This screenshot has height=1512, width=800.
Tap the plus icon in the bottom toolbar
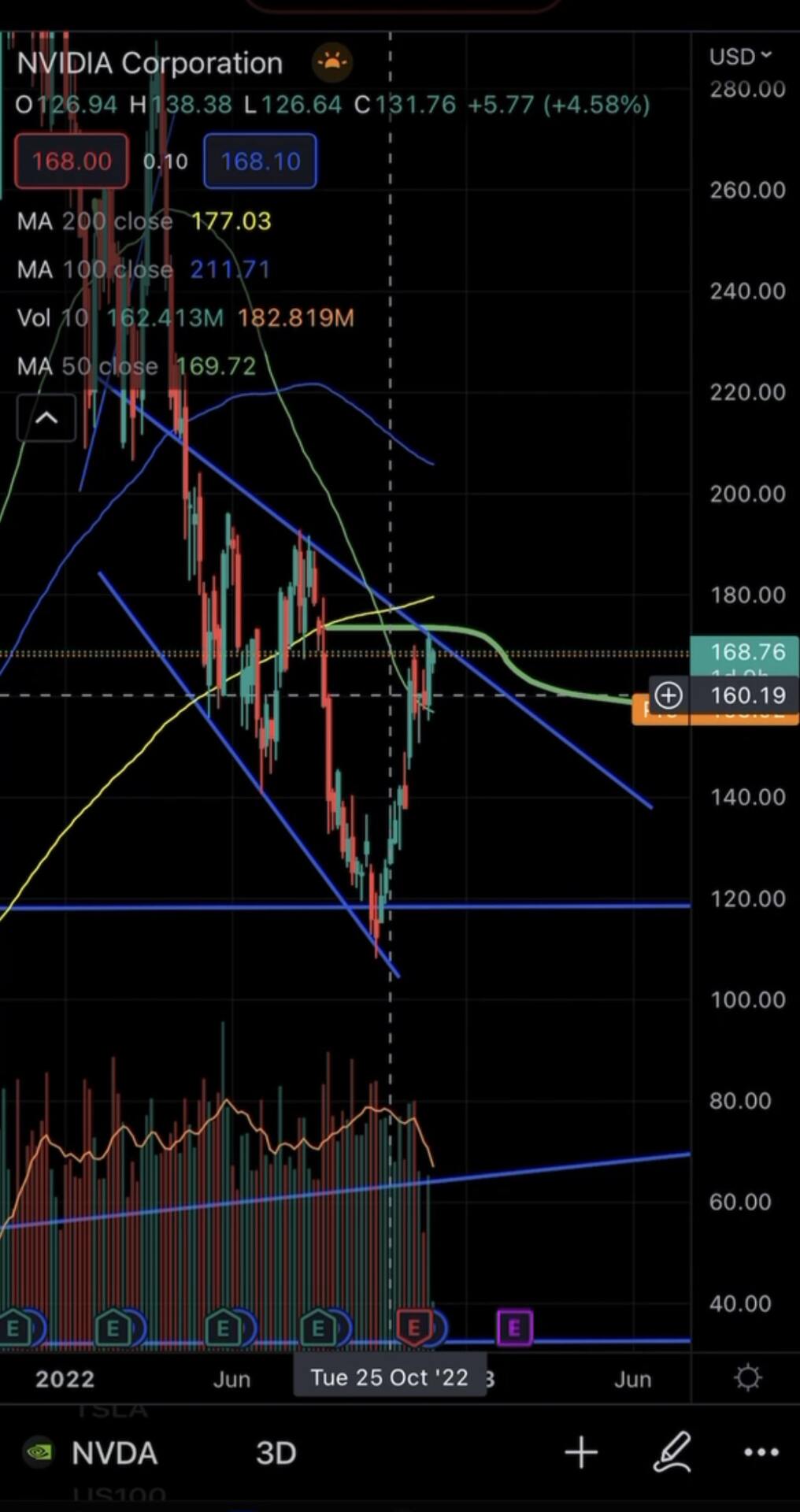tap(581, 1452)
